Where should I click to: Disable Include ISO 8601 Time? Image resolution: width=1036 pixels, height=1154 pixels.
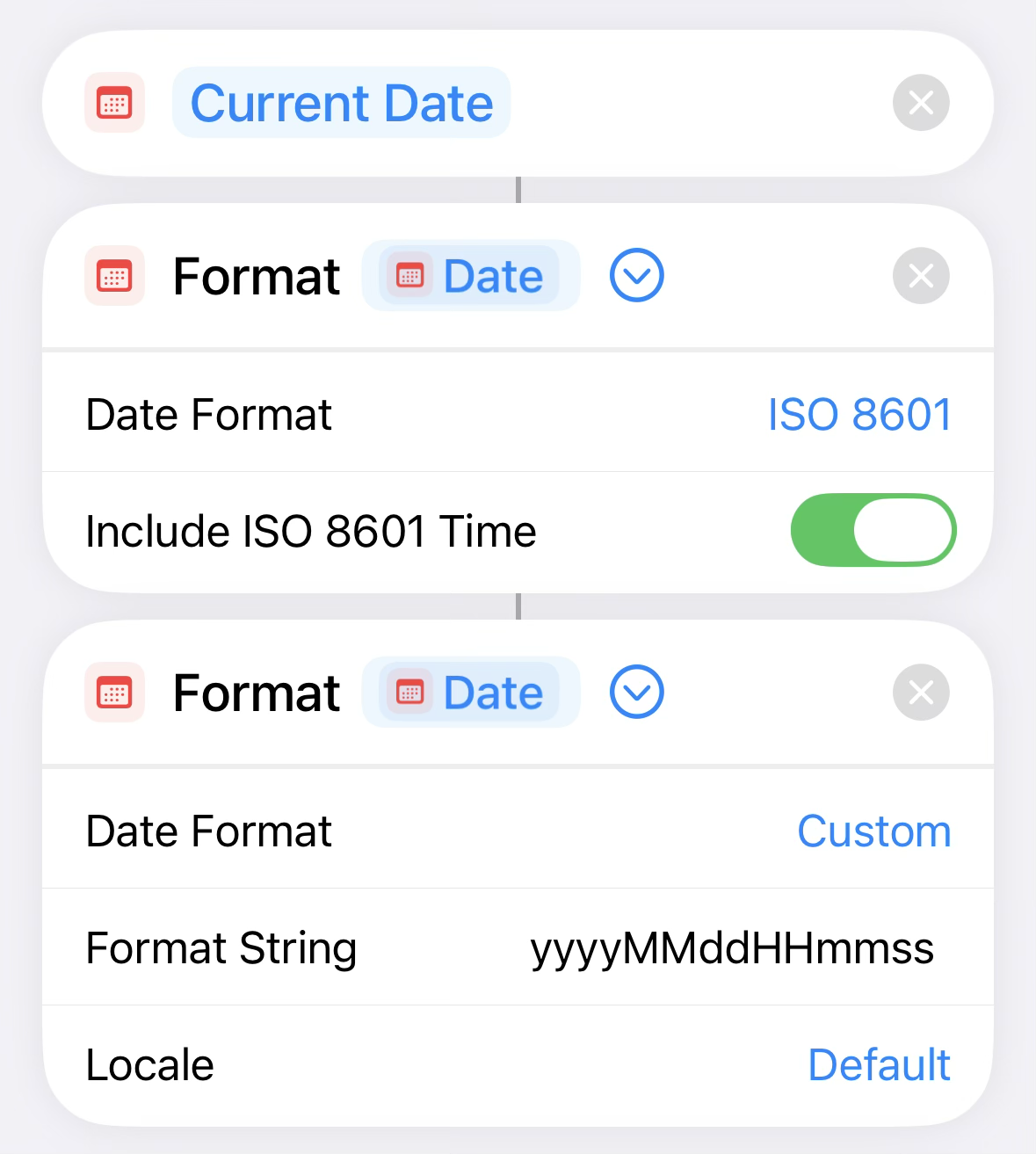coord(873,531)
